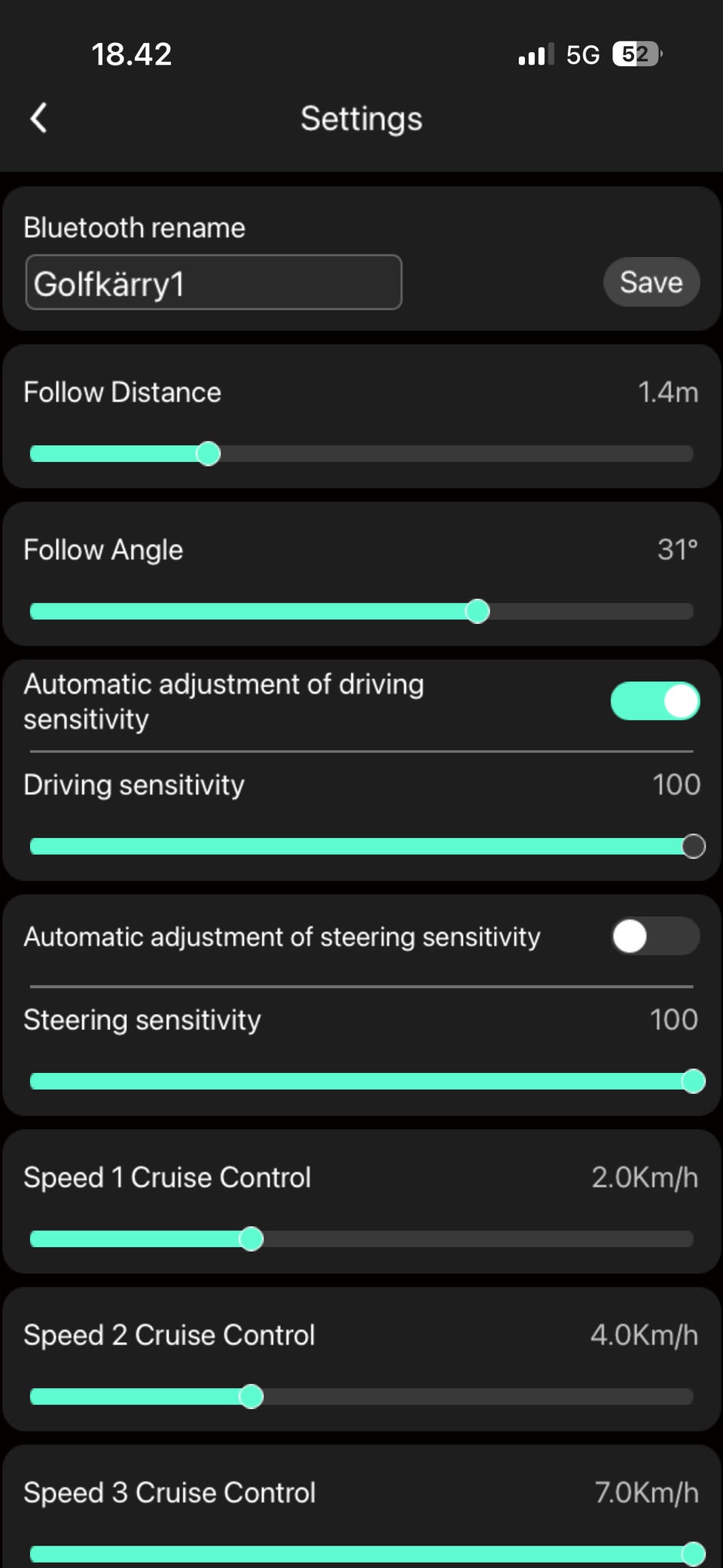Viewport: 723px width, 1568px height.
Task: Tap the Speed 2 Cruise Control slider
Action: (x=361, y=1396)
